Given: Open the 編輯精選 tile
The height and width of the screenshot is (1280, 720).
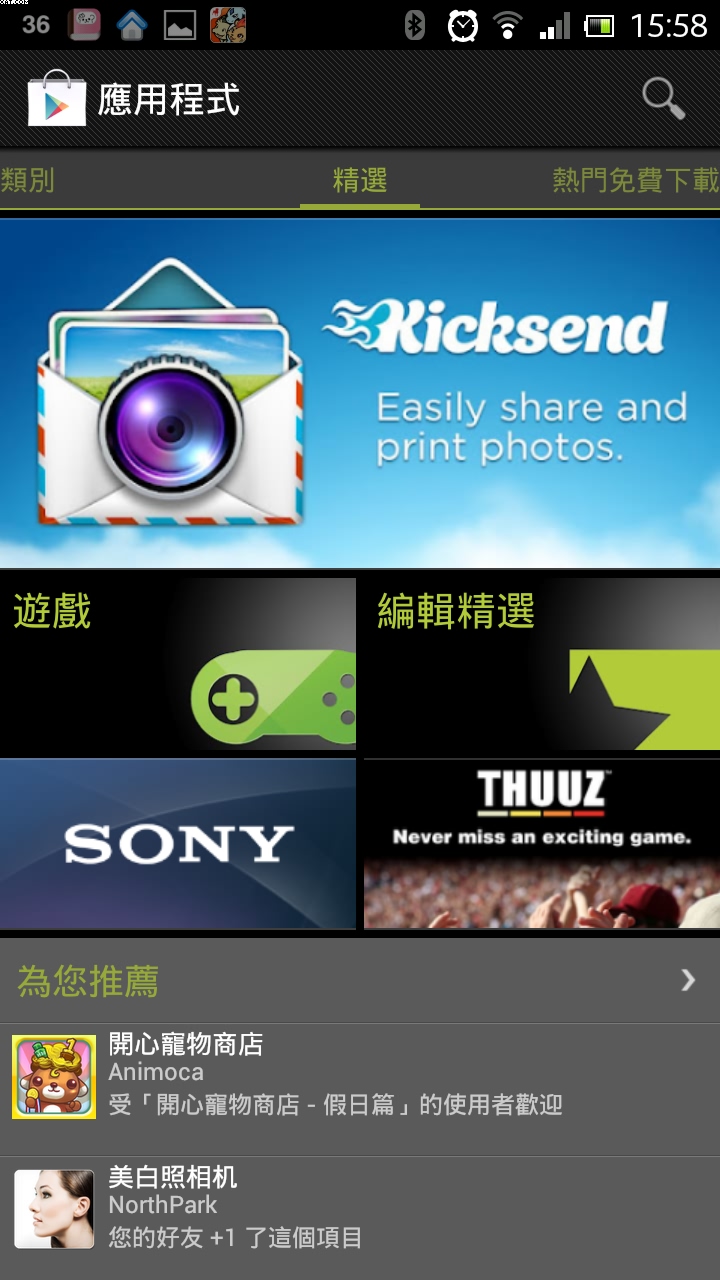Looking at the screenshot, I should click(x=541, y=663).
